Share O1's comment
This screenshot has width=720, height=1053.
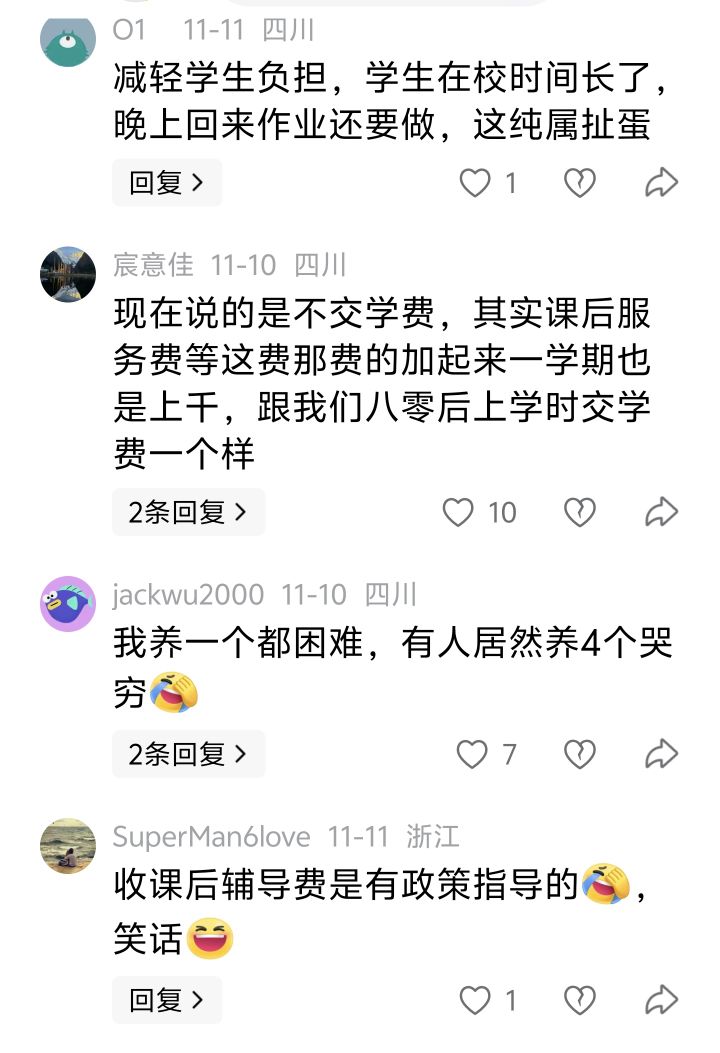pyautogui.click(x=661, y=183)
